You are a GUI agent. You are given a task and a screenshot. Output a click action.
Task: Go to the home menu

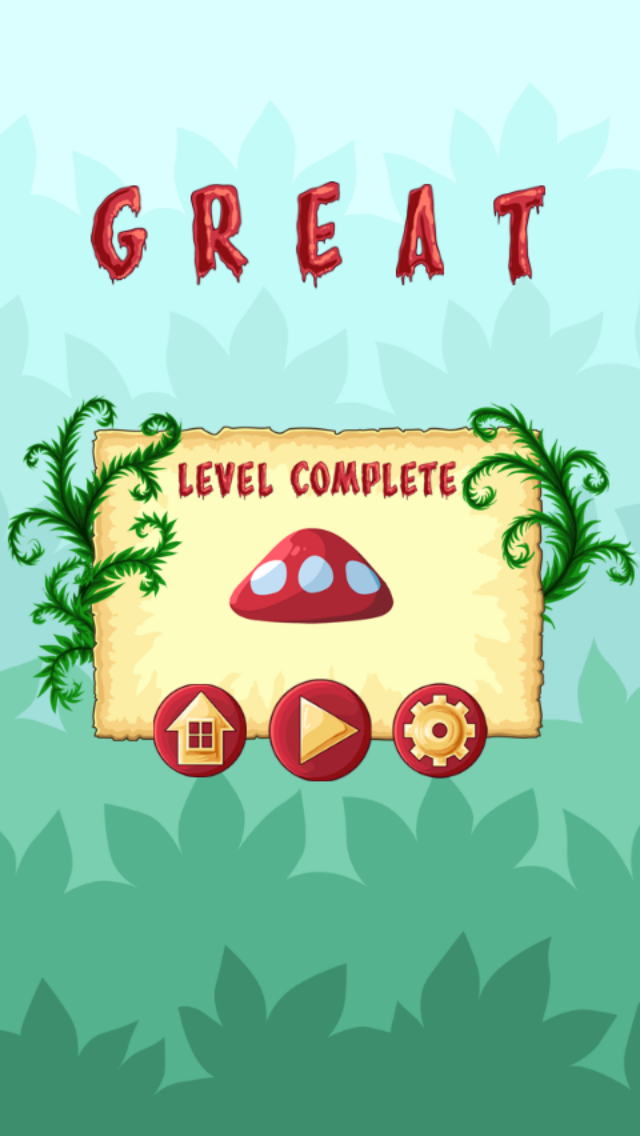coord(200,731)
